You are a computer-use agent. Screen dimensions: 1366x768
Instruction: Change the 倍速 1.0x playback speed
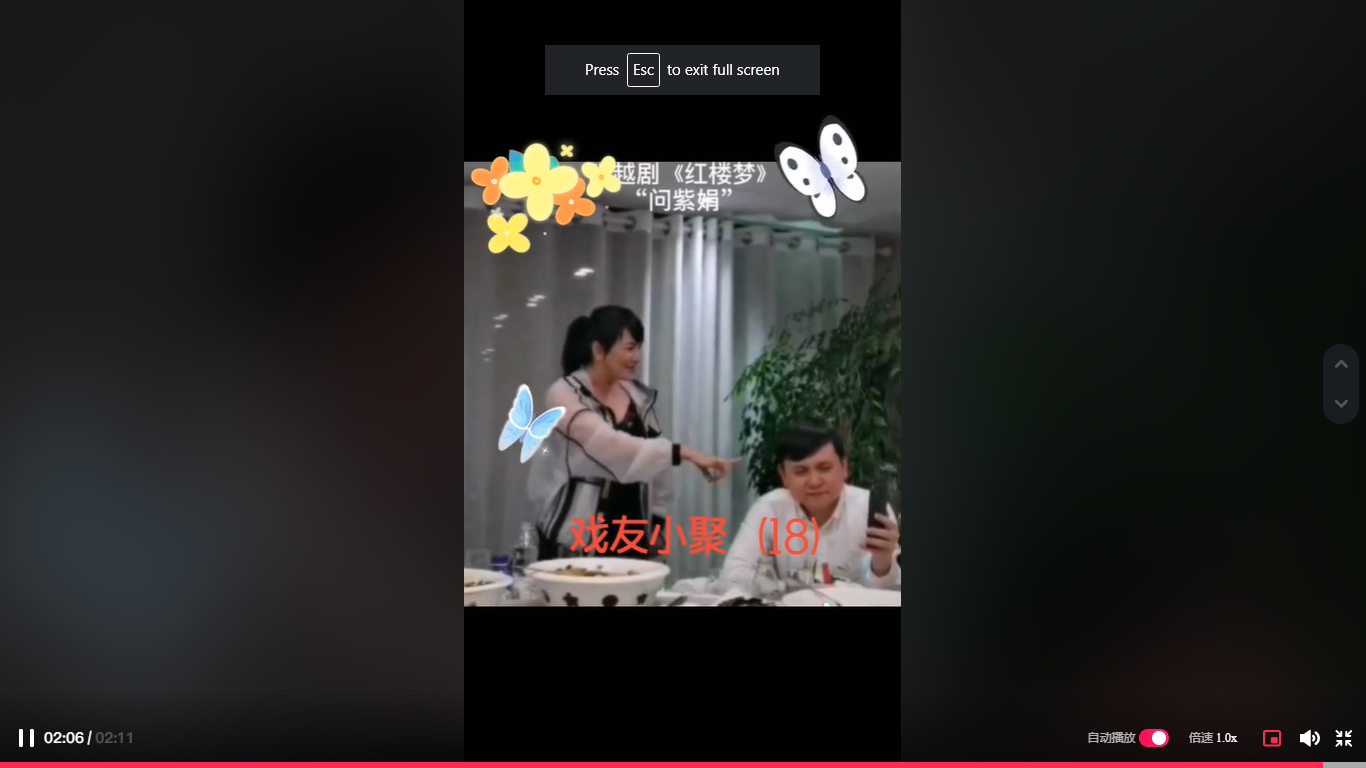point(1212,738)
